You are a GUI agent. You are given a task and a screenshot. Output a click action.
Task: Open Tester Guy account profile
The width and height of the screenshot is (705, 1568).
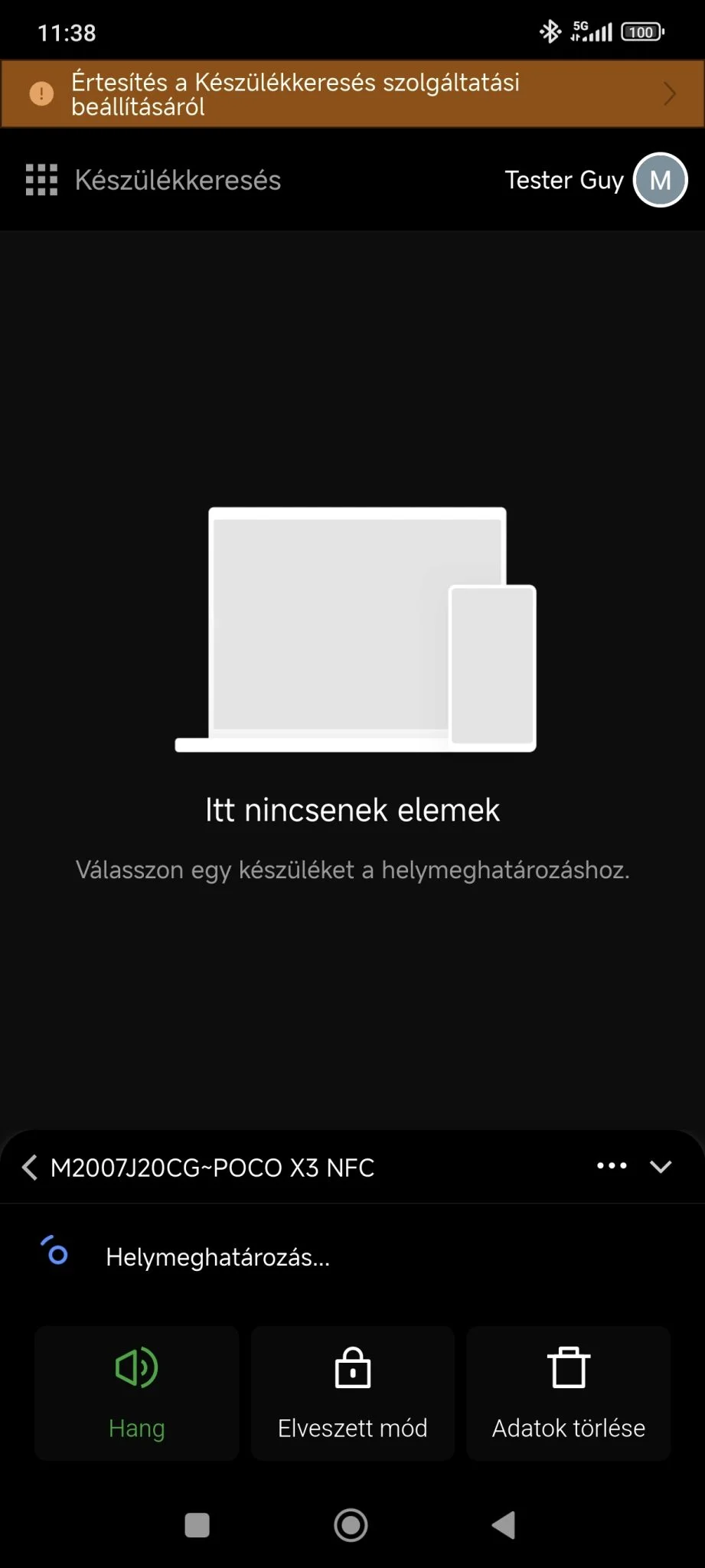coord(660,180)
